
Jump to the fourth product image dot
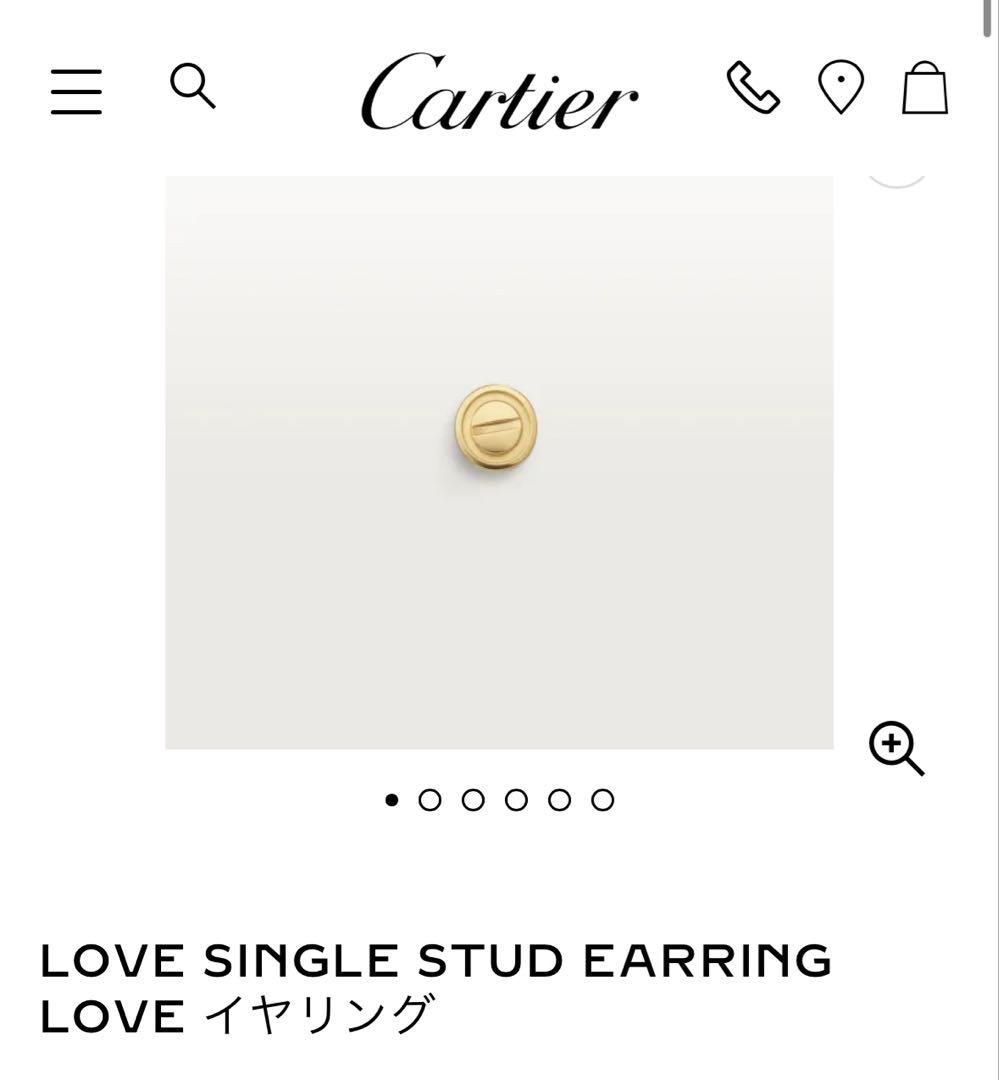518,800
